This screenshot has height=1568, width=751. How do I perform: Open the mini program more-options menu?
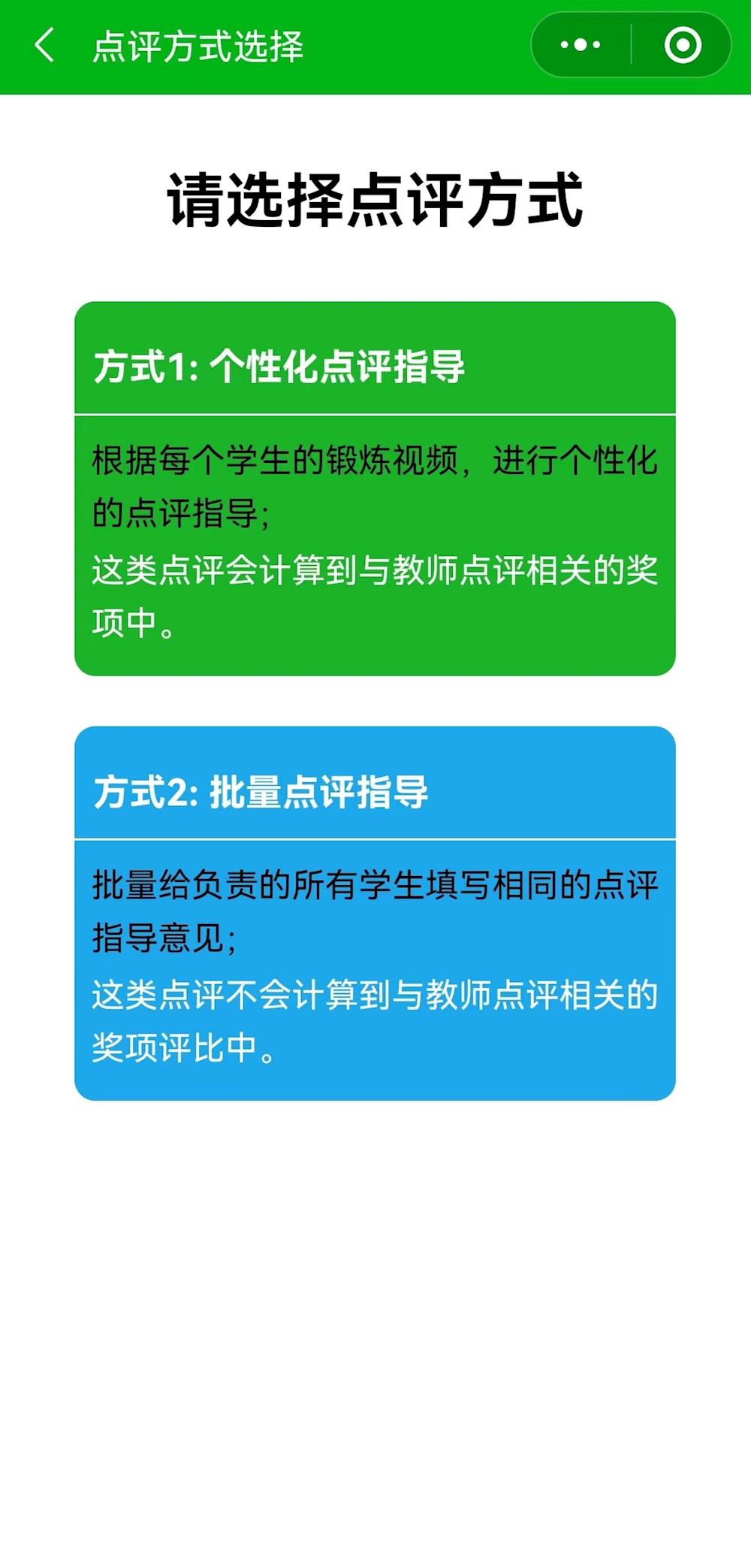click(x=581, y=45)
